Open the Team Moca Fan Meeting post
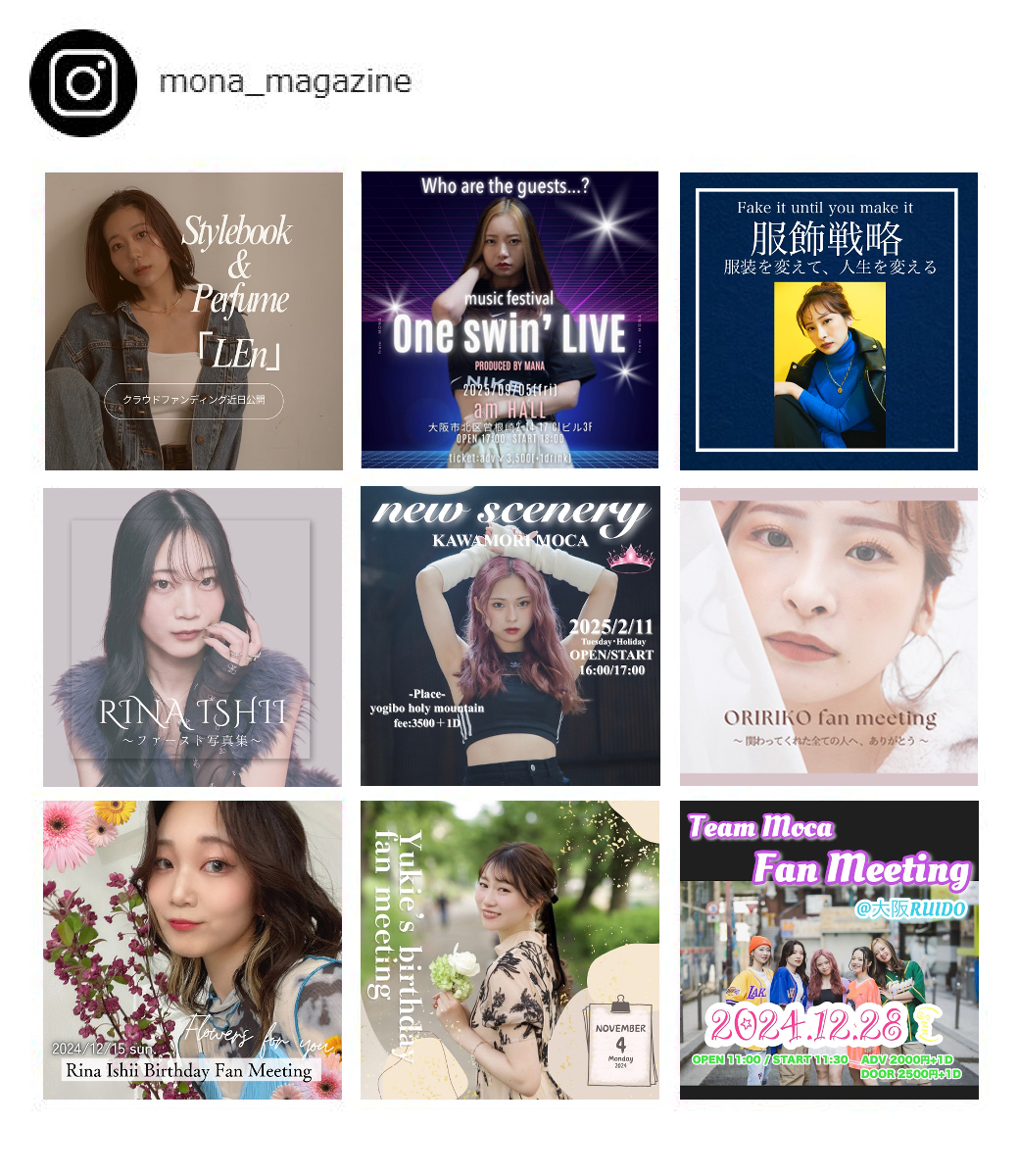The width and height of the screenshot is (1019, 1176). (828, 950)
